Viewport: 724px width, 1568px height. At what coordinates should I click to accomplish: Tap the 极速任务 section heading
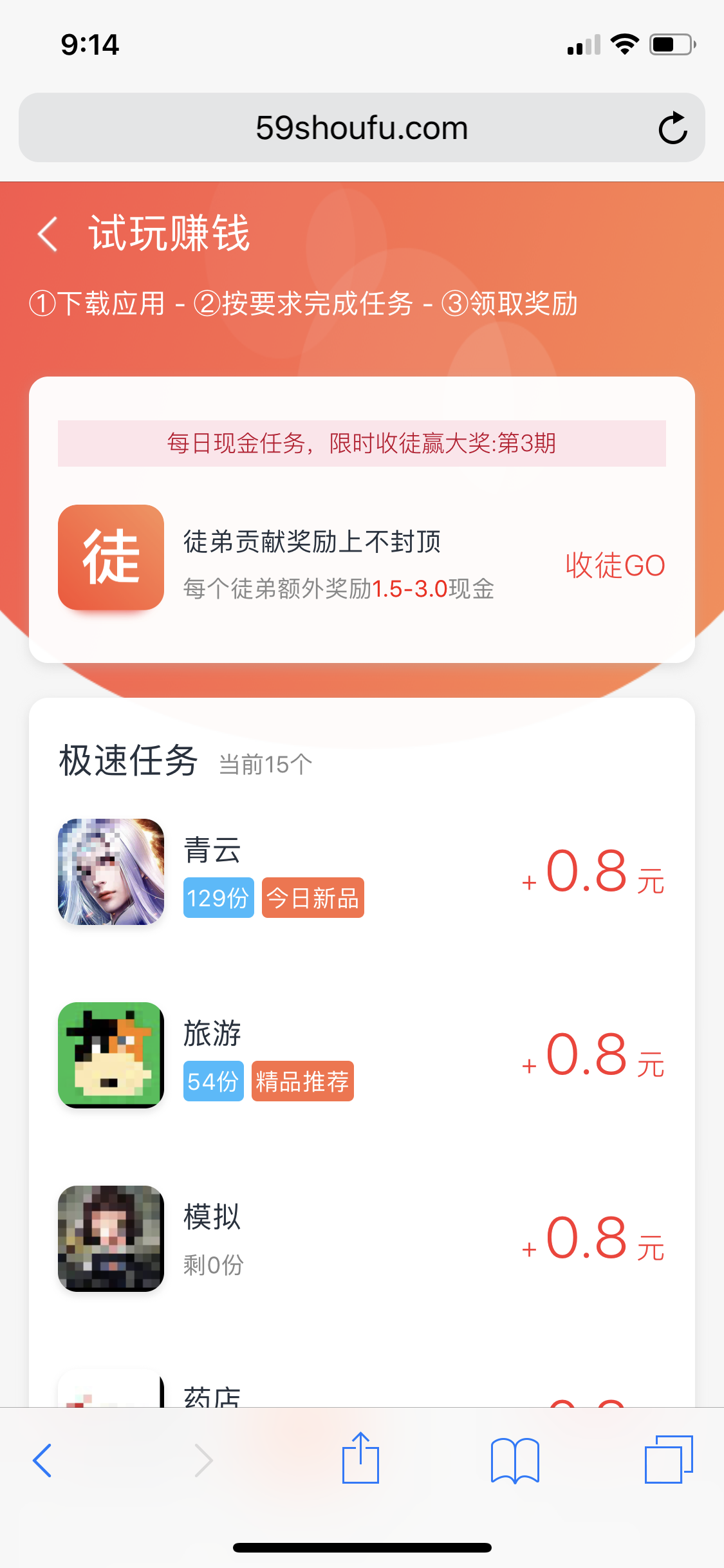128,760
